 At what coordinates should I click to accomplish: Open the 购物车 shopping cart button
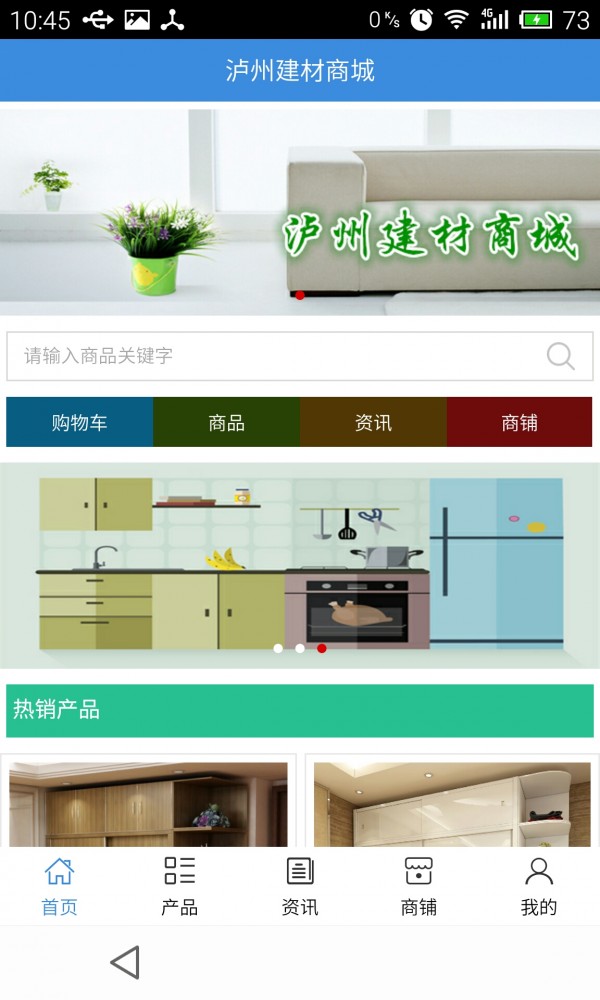click(80, 422)
